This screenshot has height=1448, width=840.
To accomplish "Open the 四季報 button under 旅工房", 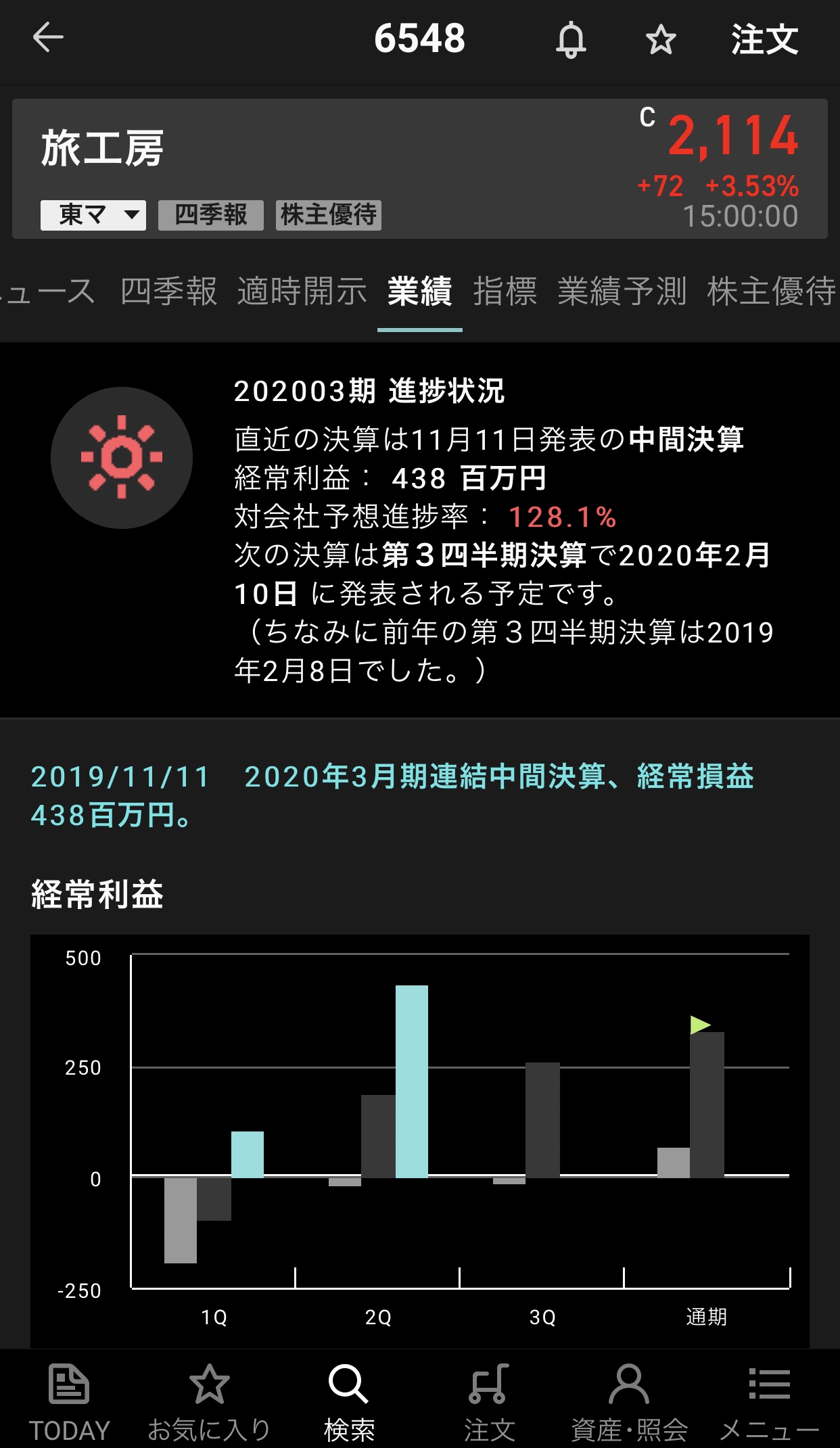I will (x=210, y=215).
